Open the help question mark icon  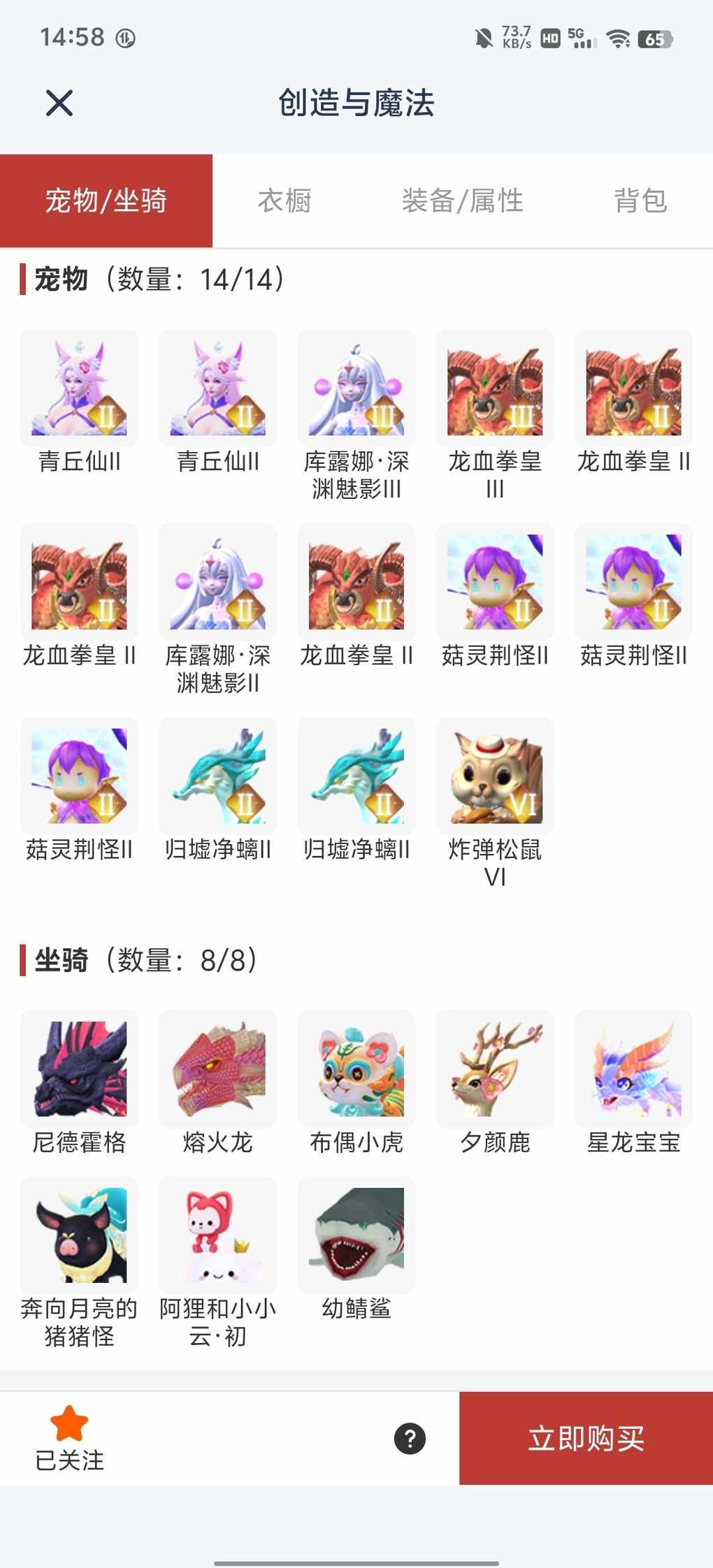(x=410, y=1439)
